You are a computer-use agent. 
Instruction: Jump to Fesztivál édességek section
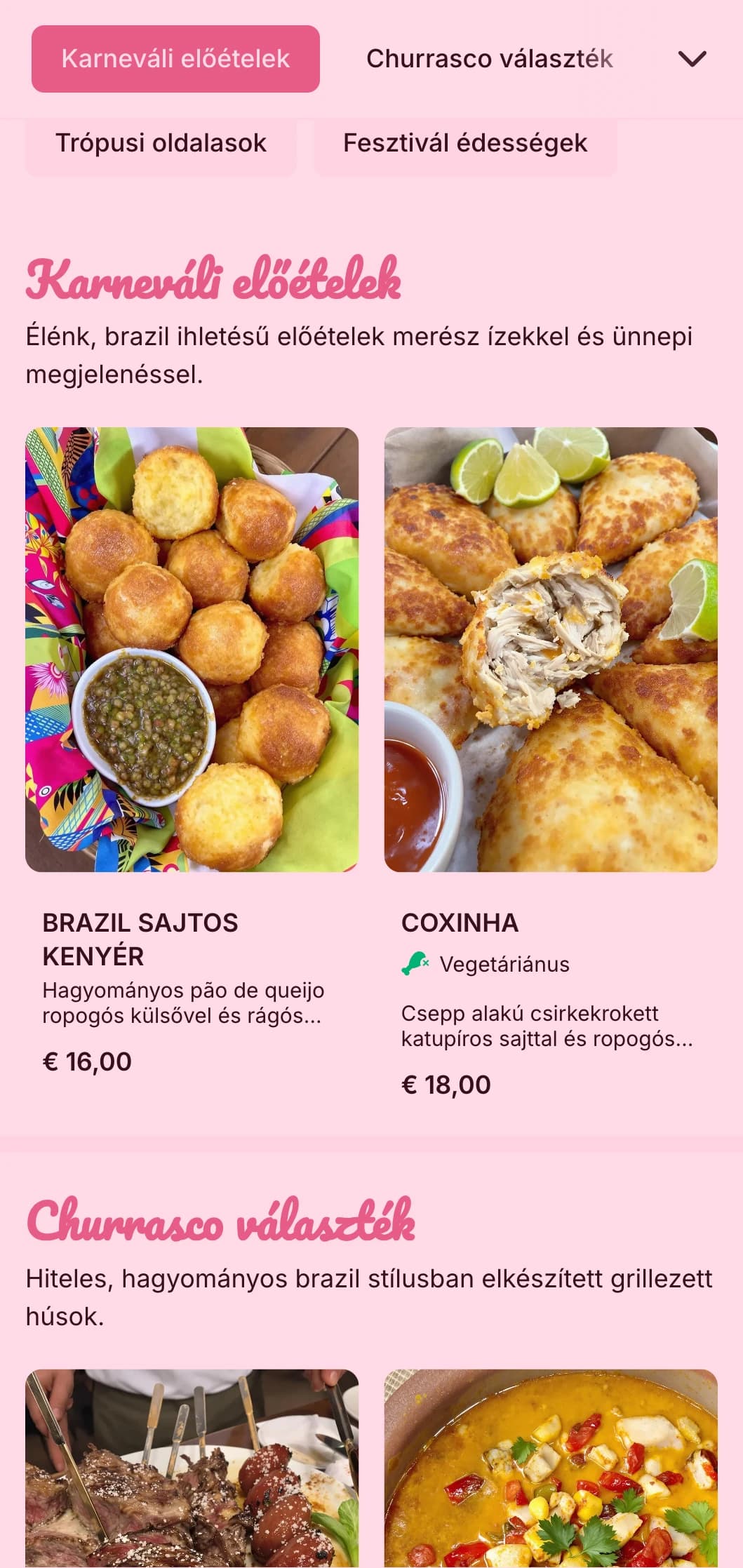point(464,143)
